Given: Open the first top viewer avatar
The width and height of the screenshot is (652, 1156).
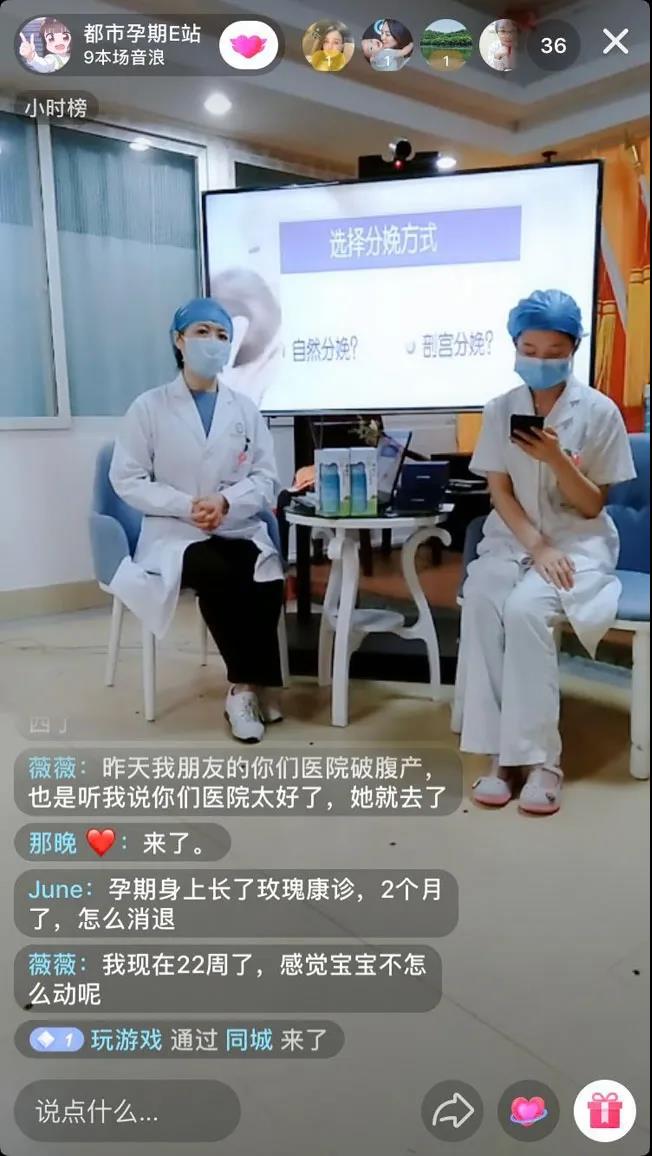Looking at the screenshot, I should point(327,45).
